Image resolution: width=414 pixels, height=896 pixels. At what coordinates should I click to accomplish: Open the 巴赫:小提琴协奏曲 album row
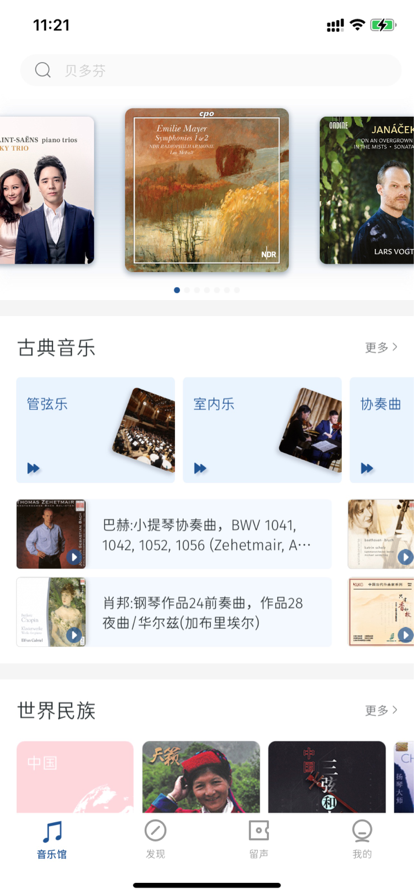174,534
